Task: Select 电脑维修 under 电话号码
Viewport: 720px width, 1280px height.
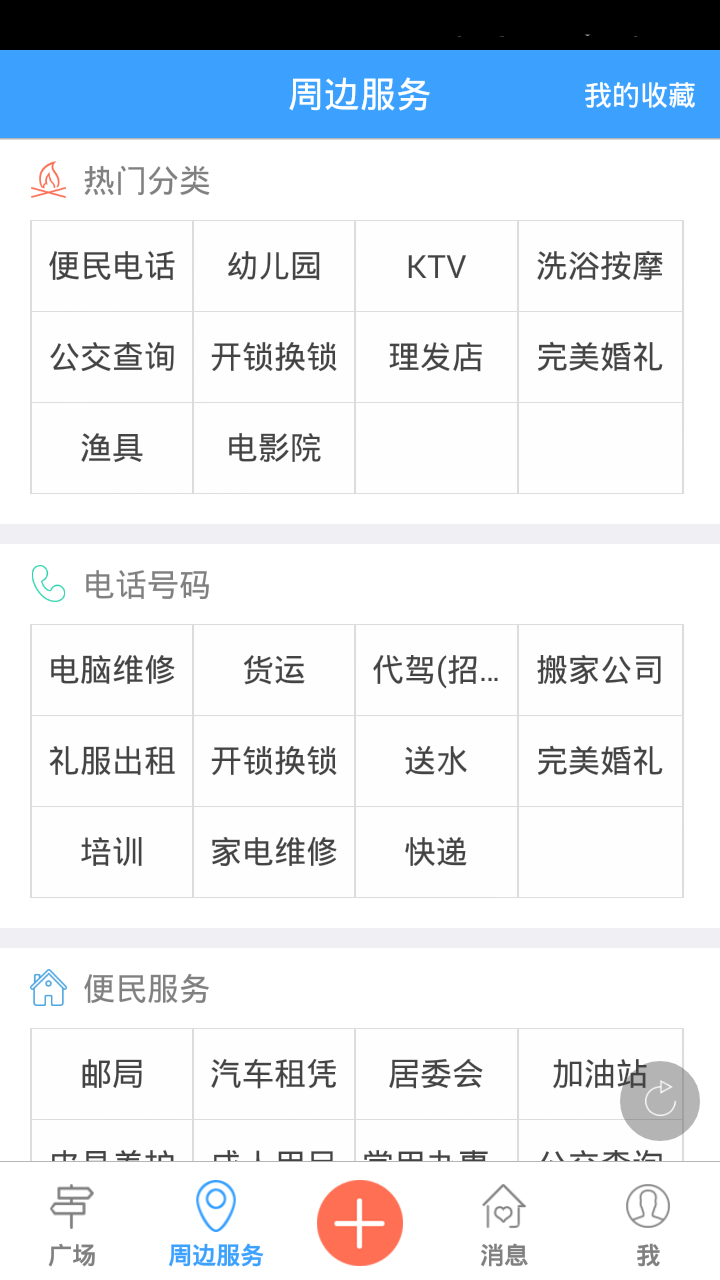Action: (112, 670)
